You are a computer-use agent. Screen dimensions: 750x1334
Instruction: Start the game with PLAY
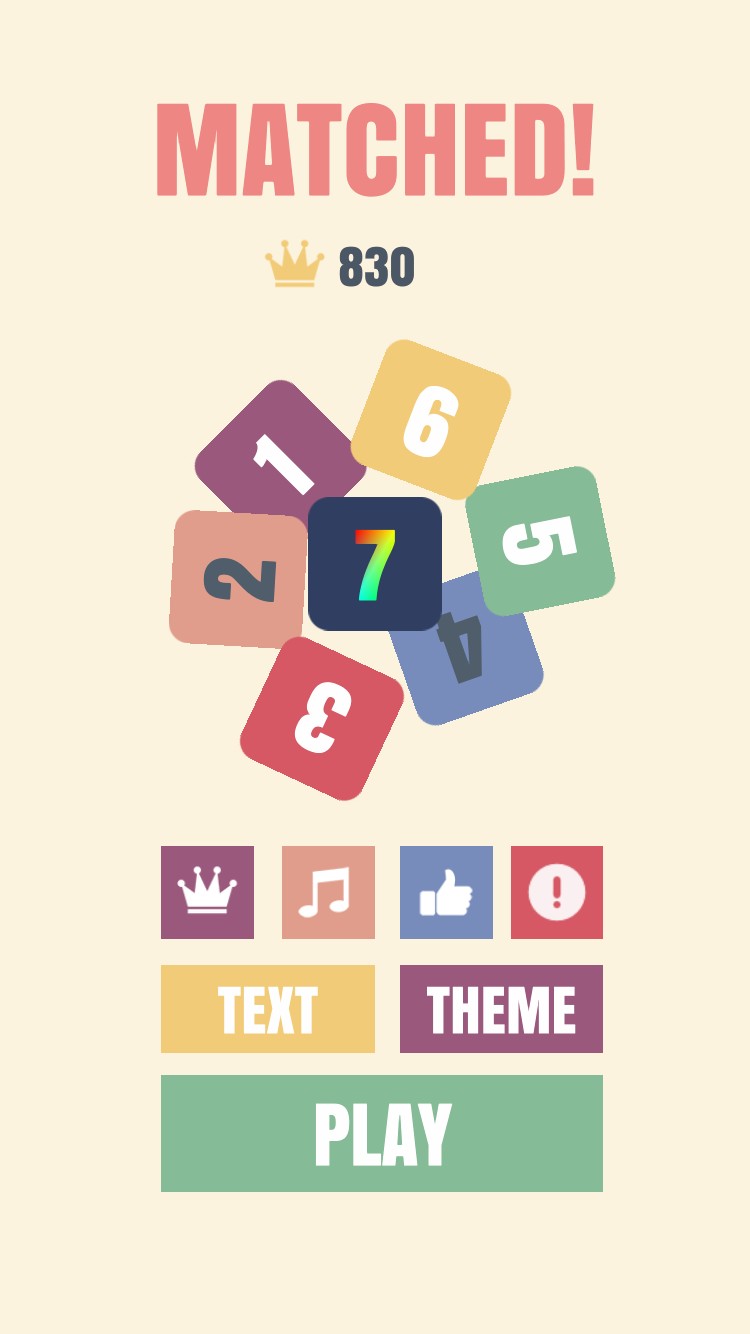[x=382, y=1133]
